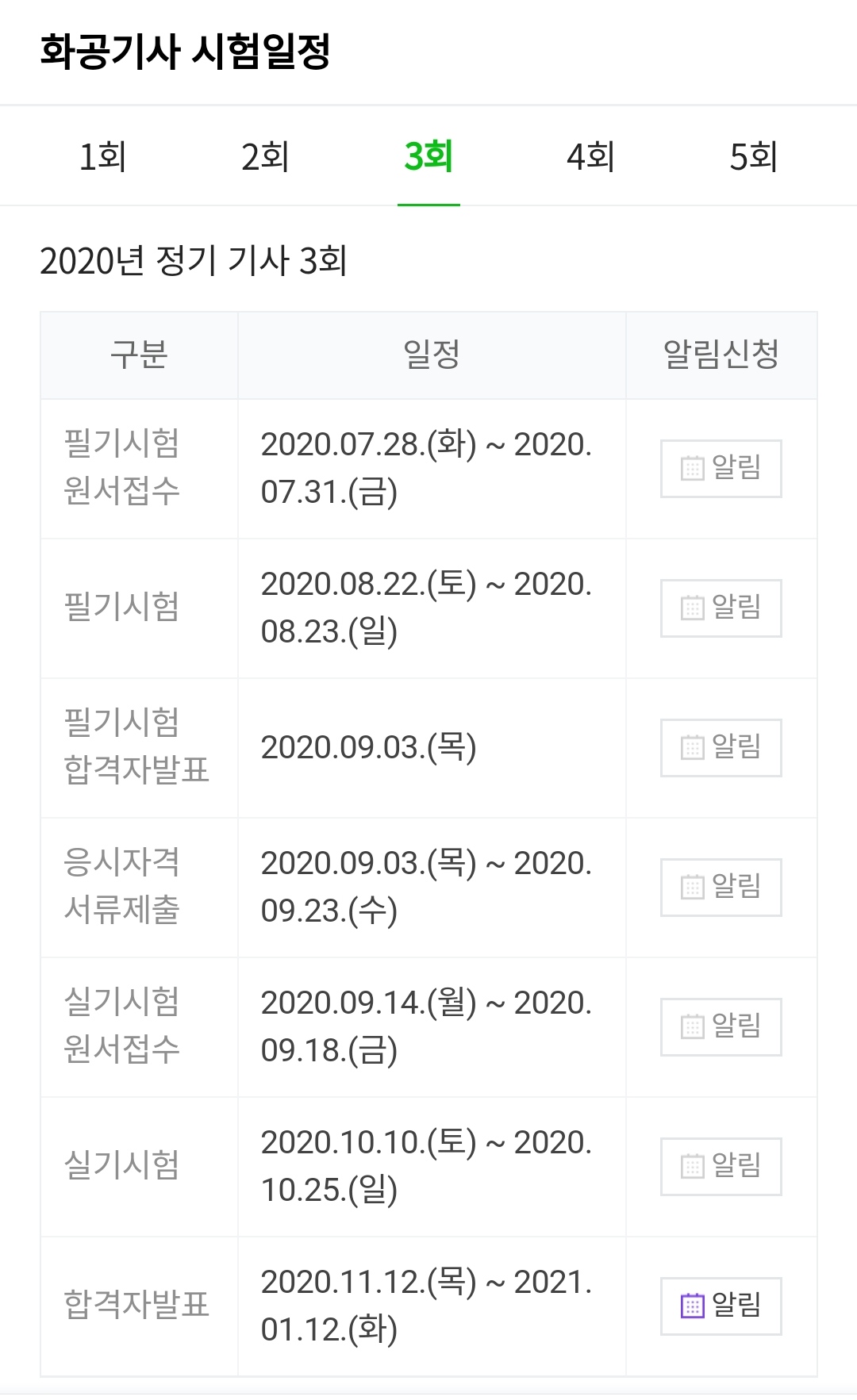Tap 알림 for 실기시험 원서접수

coord(721,1027)
